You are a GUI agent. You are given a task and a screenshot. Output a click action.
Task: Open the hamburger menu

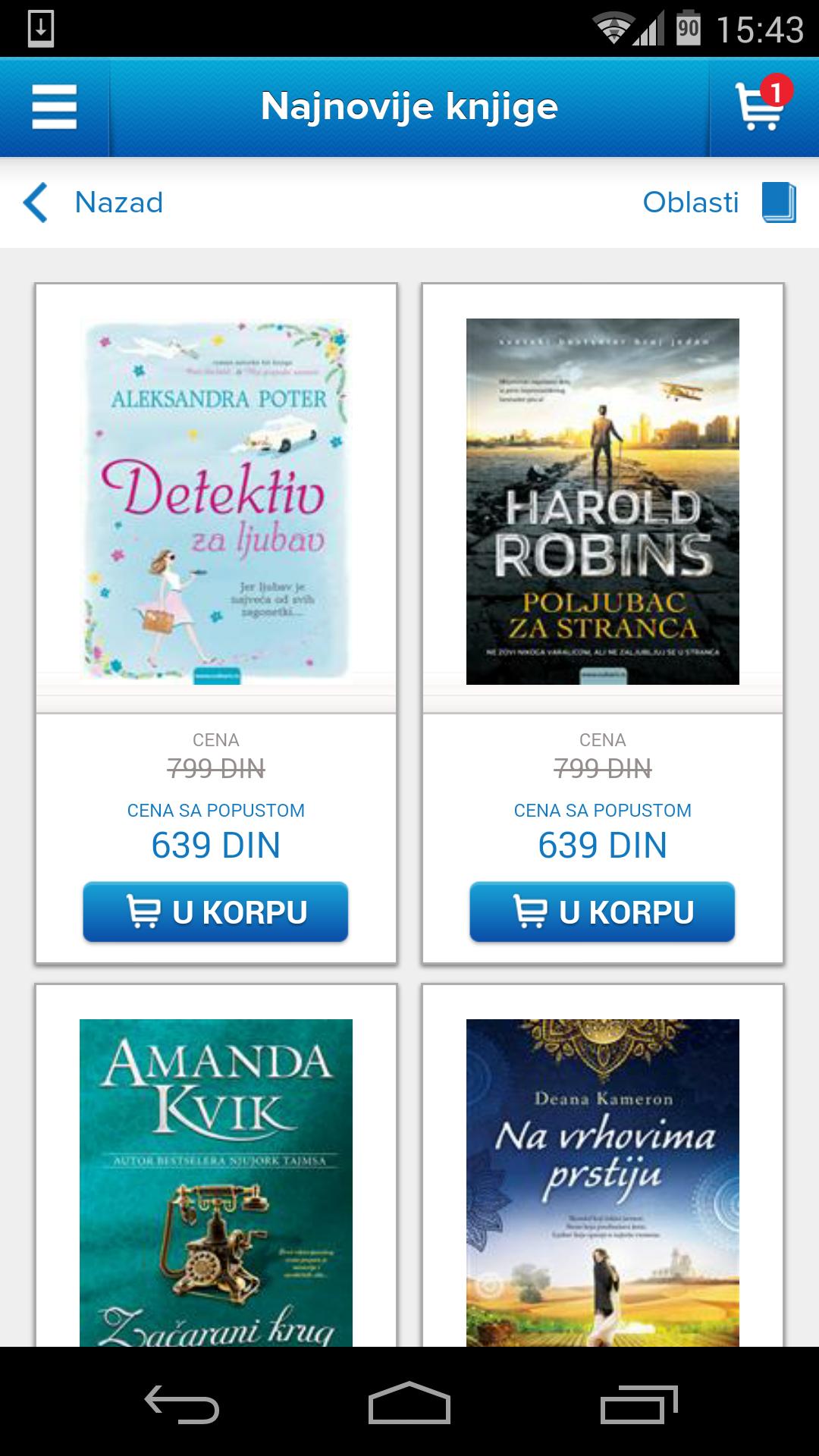pos(55,107)
